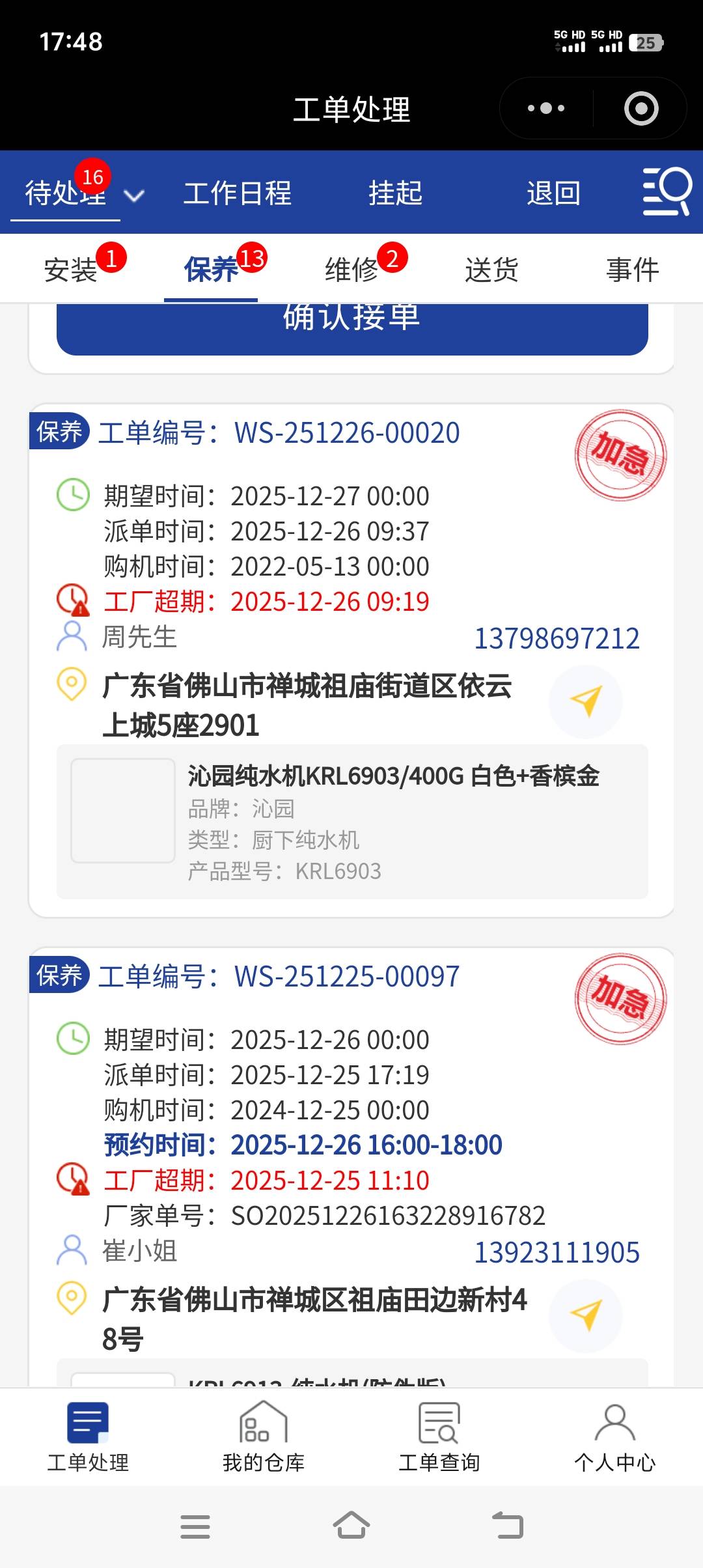Dial 崔小姐's number 13923111905
The width and height of the screenshot is (703, 1568).
(557, 1252)
